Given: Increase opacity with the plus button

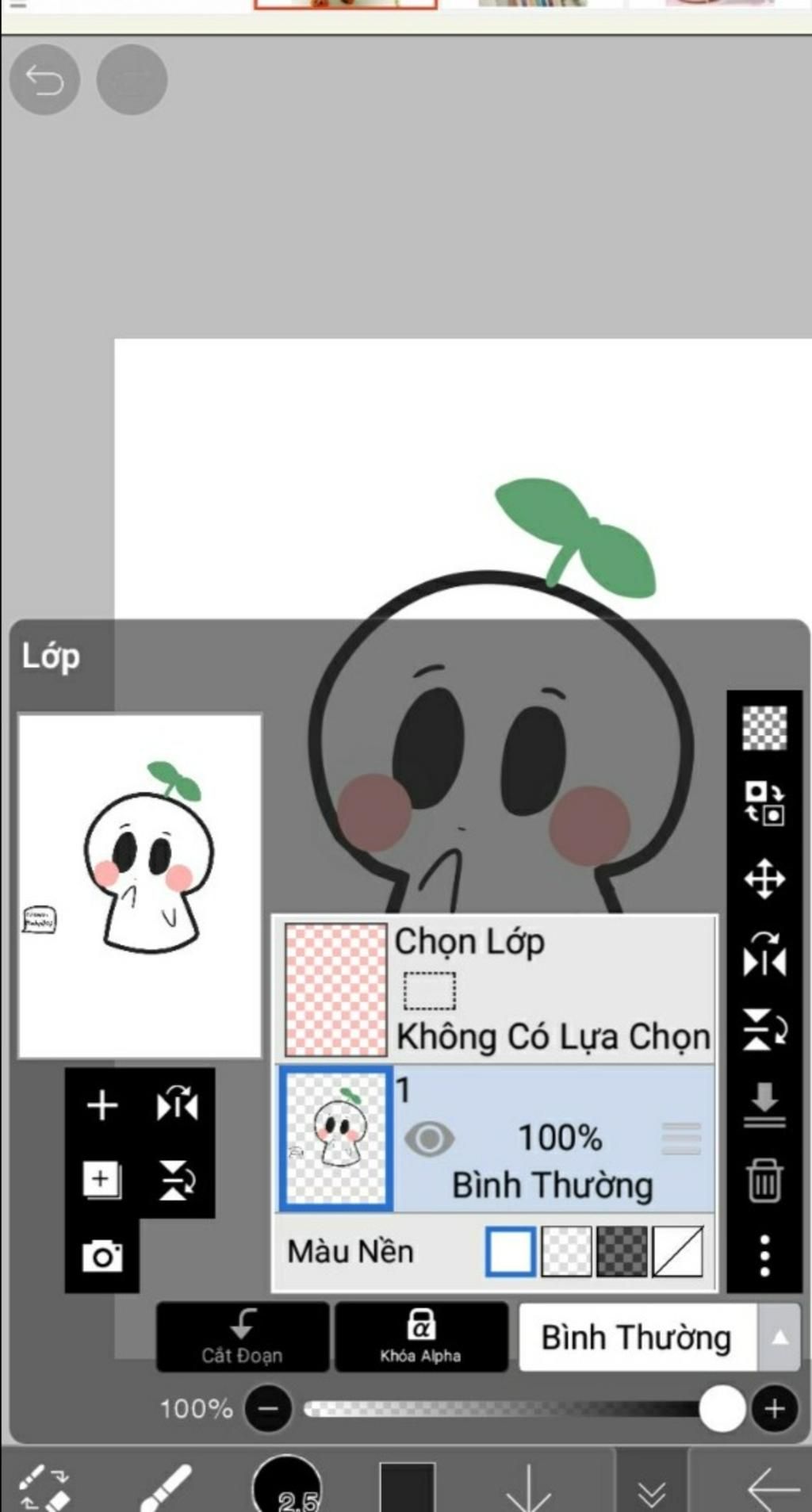Looking at the screenshot, I should (774, 1408).
